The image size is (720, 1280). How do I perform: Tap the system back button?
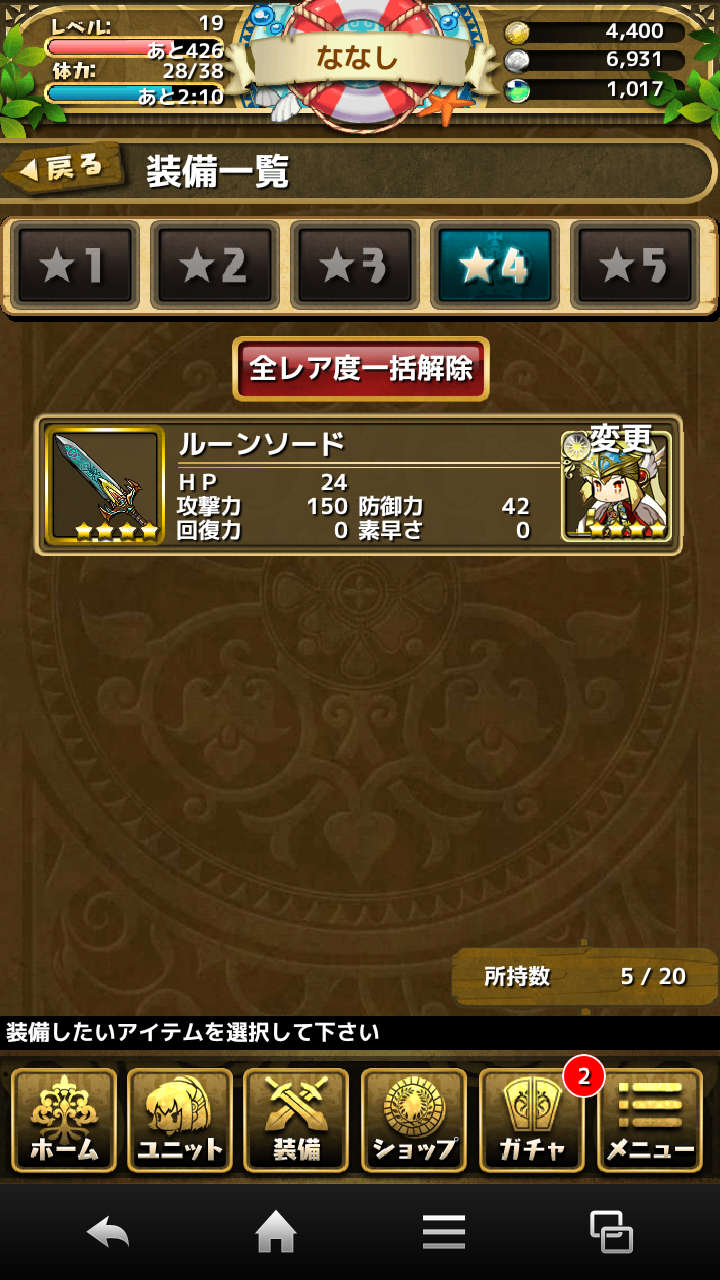(108, 1232)
